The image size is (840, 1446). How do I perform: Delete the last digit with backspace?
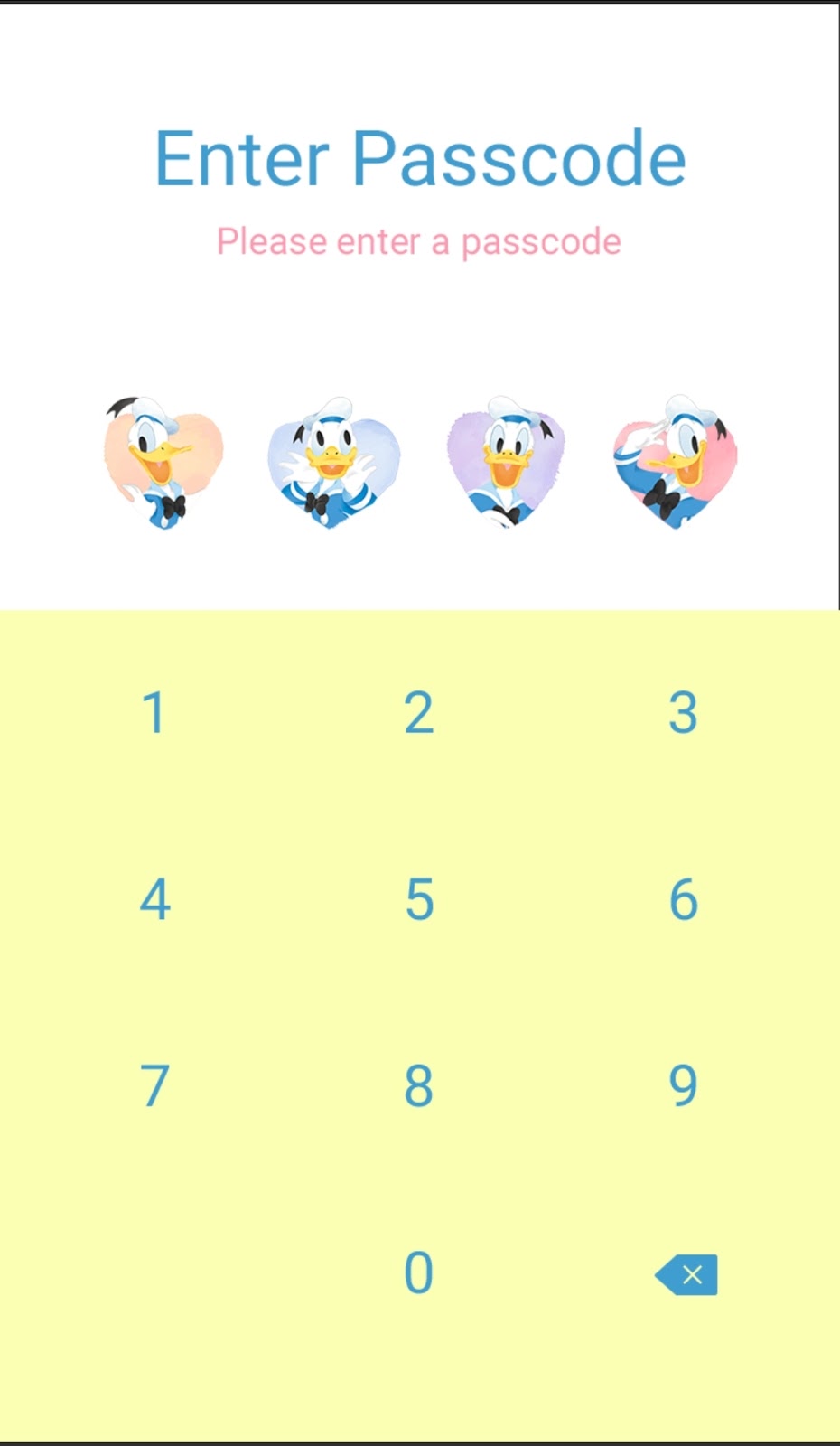click(687, 1274)
